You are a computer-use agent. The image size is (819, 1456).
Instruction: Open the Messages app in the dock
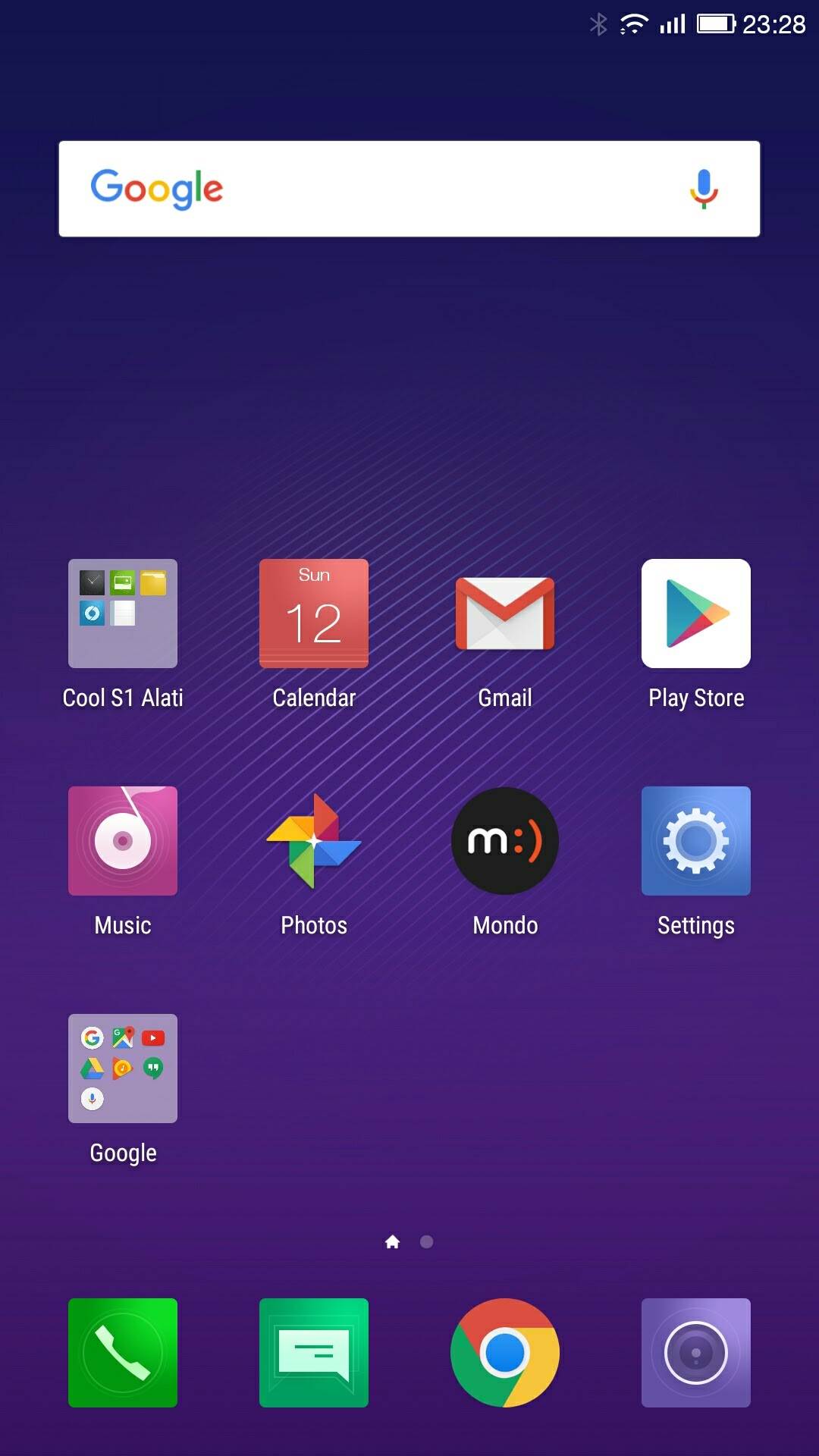coord(314,1353)
